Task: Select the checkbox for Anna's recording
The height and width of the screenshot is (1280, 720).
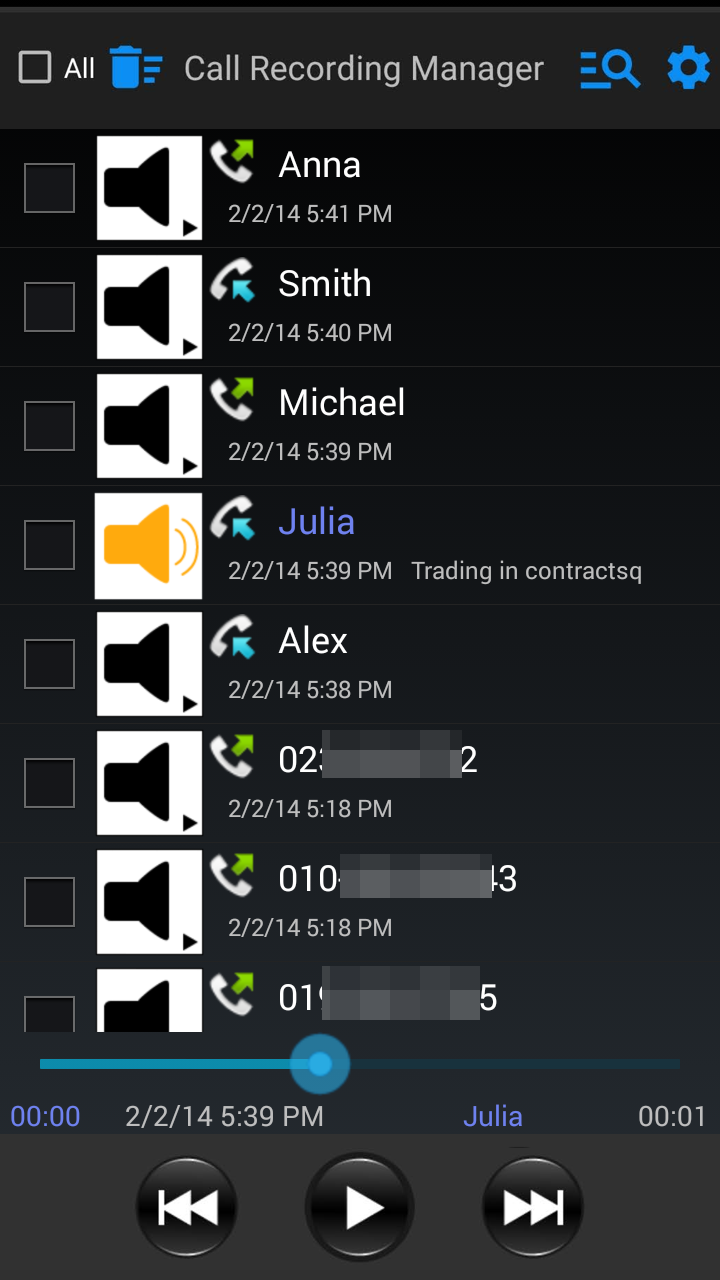Action: pos(49,188)
